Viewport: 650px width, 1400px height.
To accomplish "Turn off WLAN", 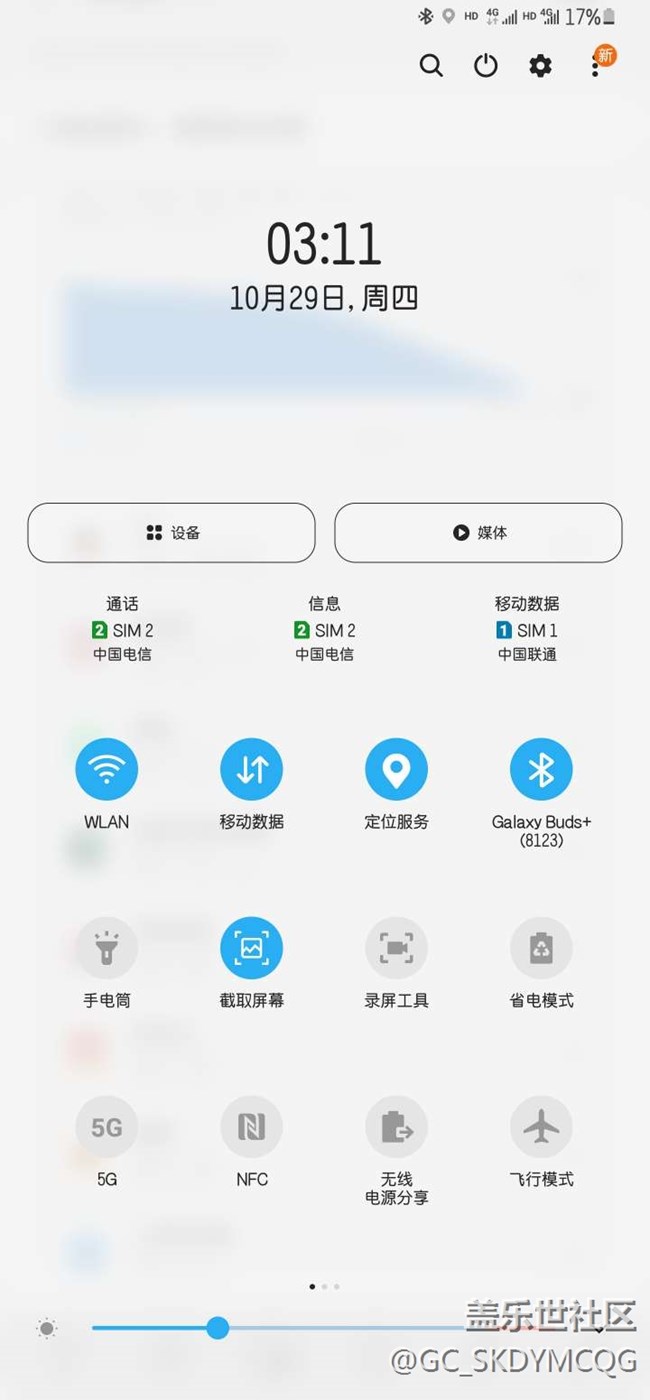I will [x=107, y=769].
